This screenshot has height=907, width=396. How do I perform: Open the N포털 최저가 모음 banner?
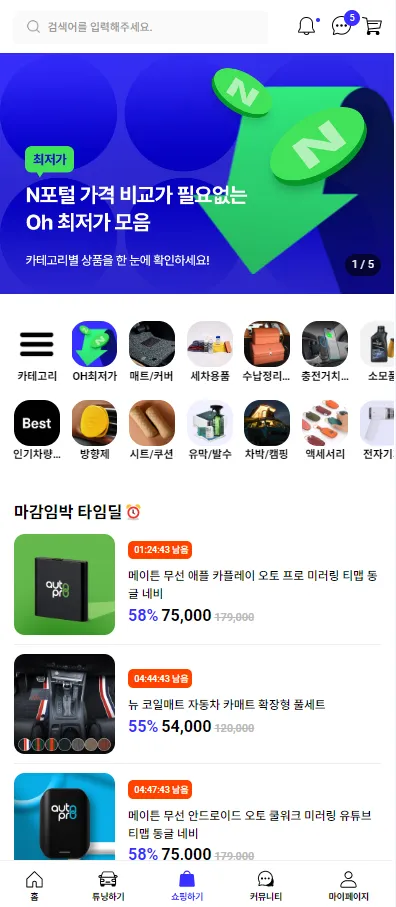197,174
